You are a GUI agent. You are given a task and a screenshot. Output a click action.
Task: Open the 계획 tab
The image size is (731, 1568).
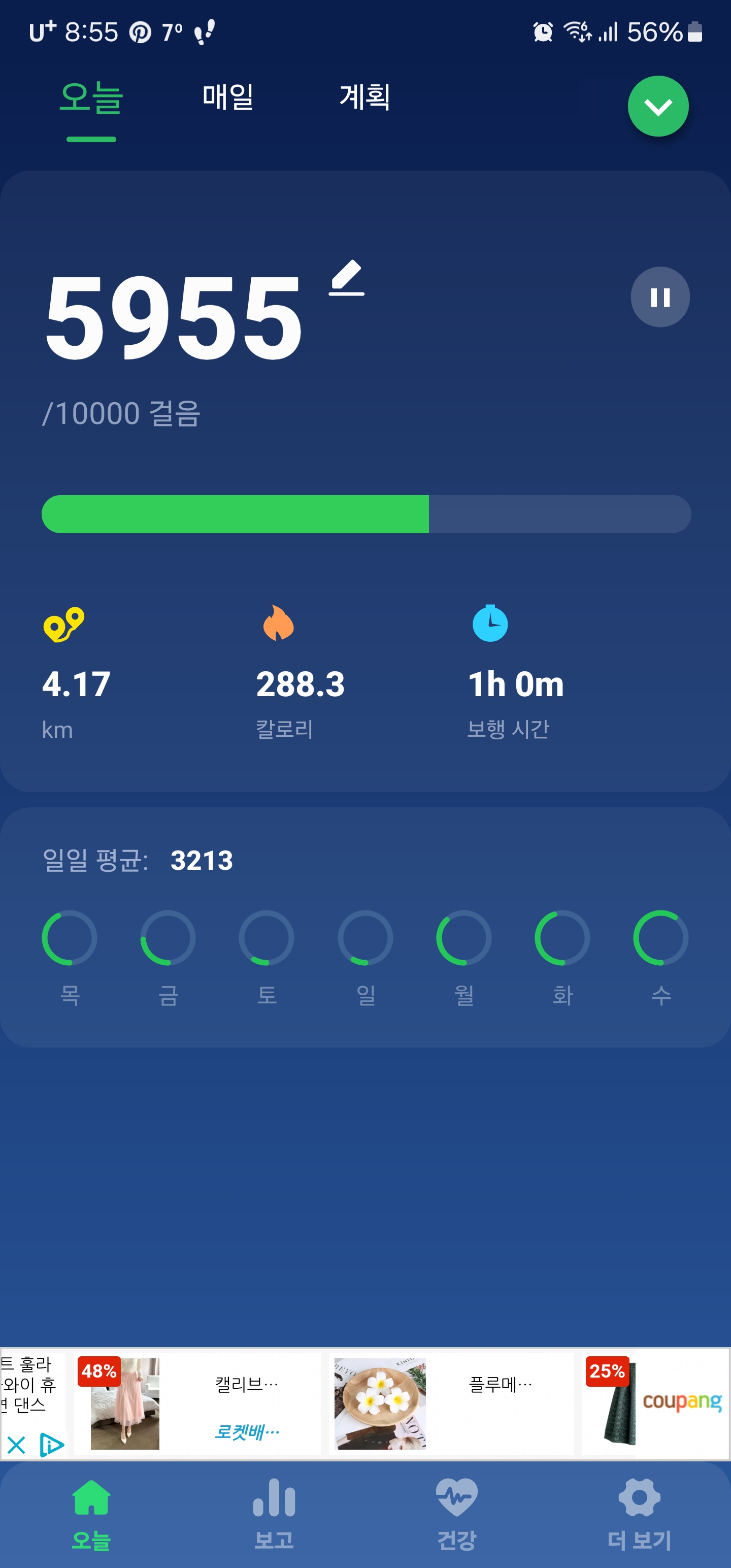pos(364,97)
